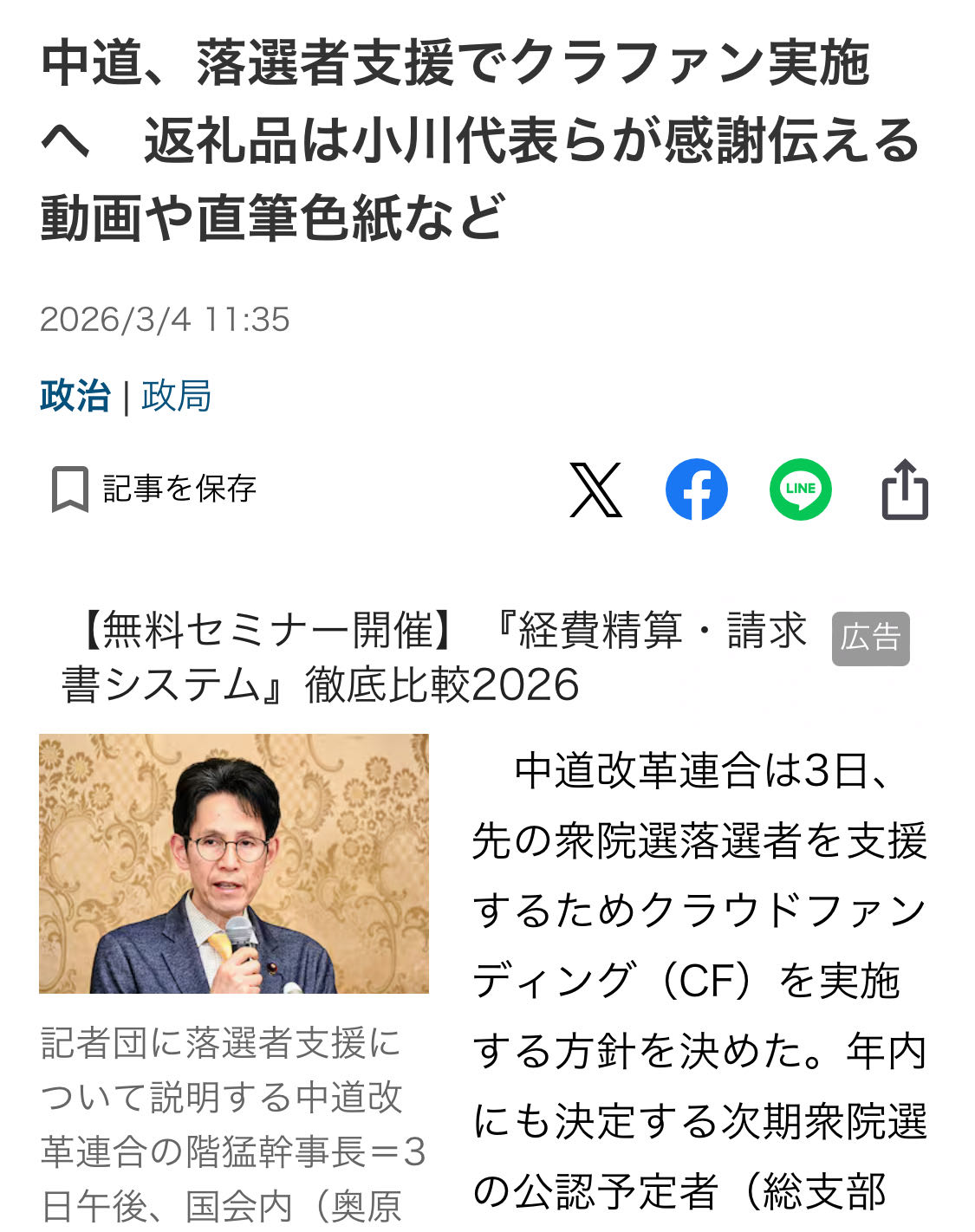975x1232 pixels.
Task: Open the 政局 subcategory link
Action: tap(176, 396)
